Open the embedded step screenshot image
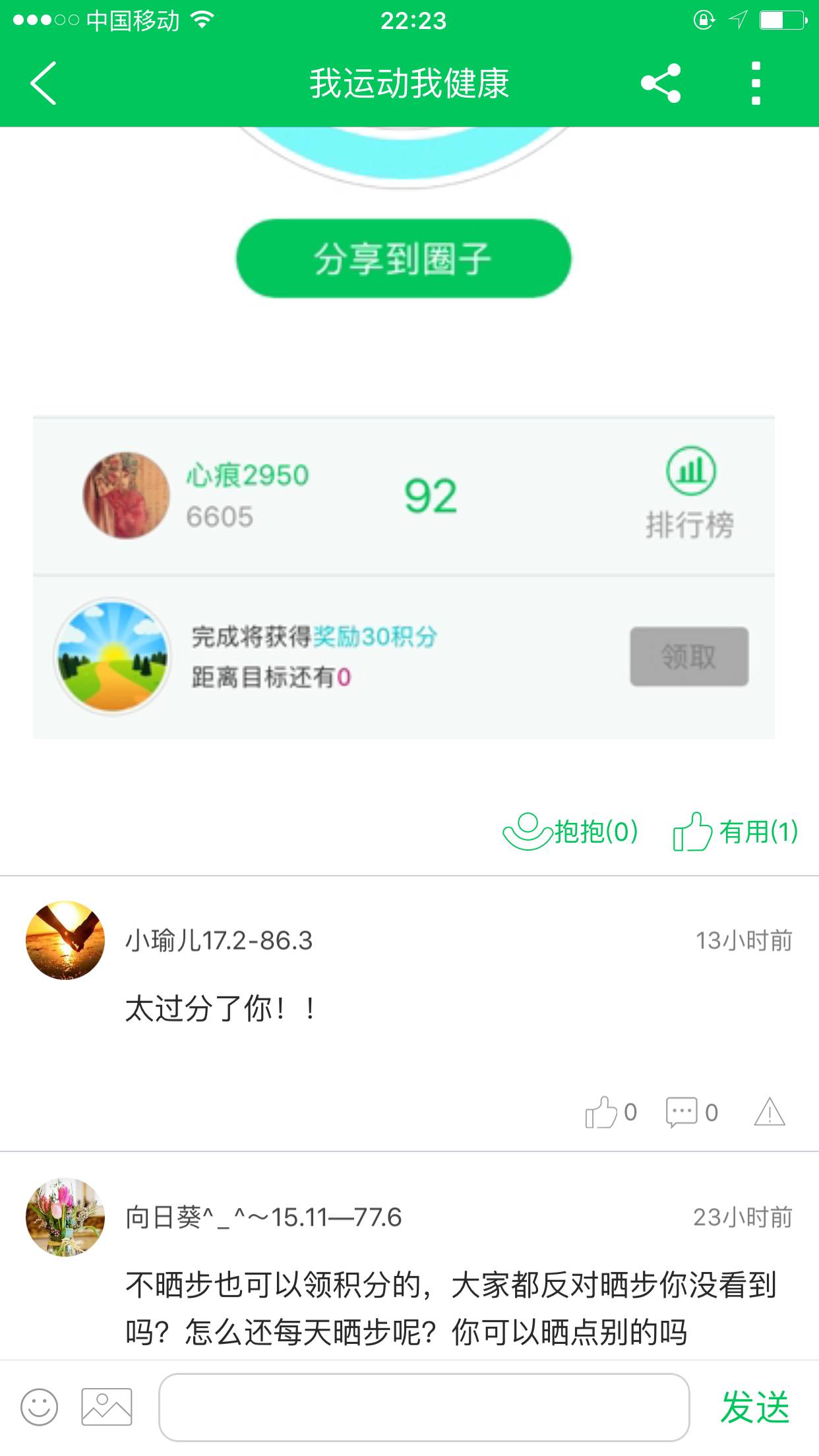 [x=404, y=435]
